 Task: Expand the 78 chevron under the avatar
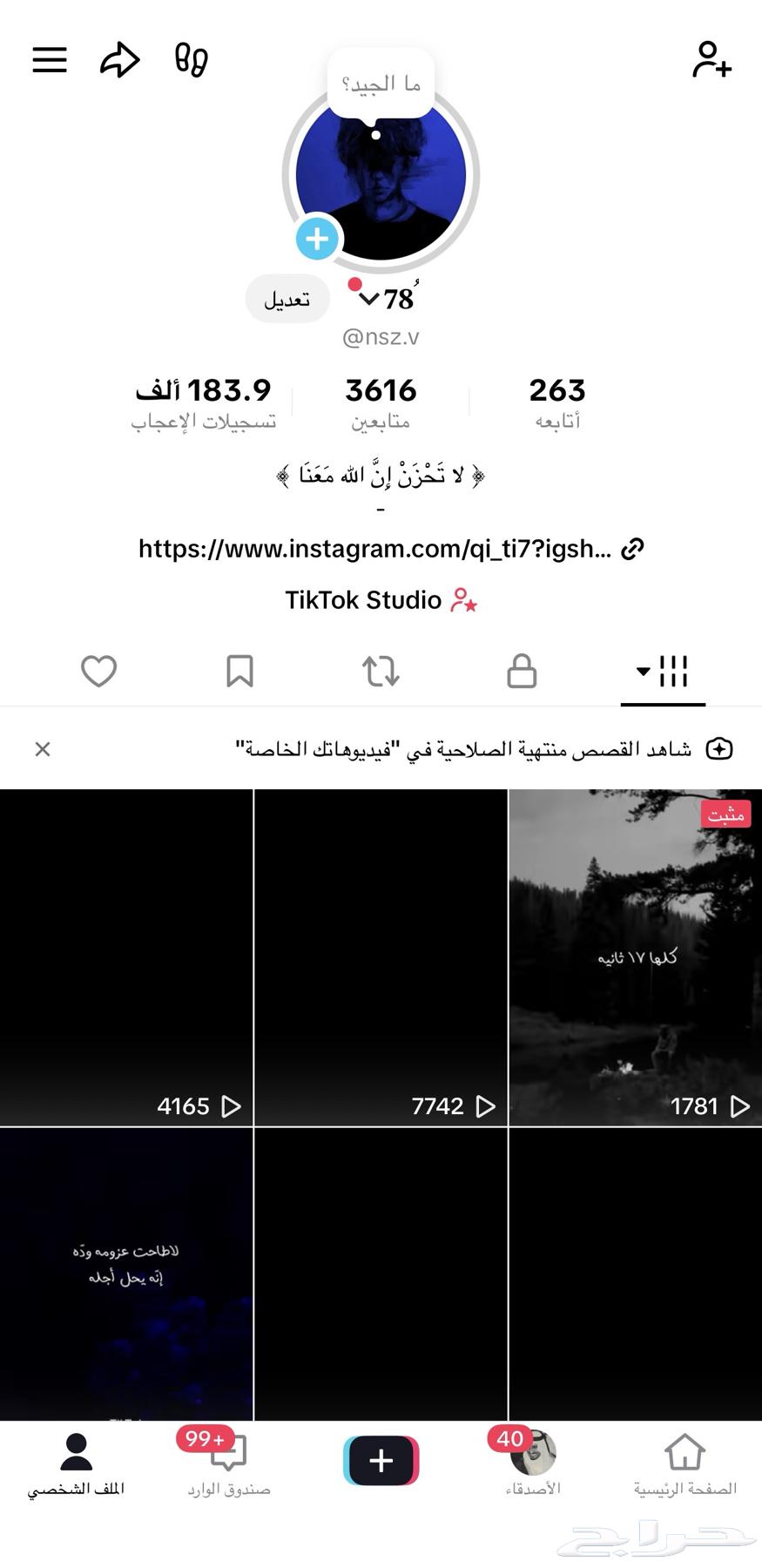369,300
